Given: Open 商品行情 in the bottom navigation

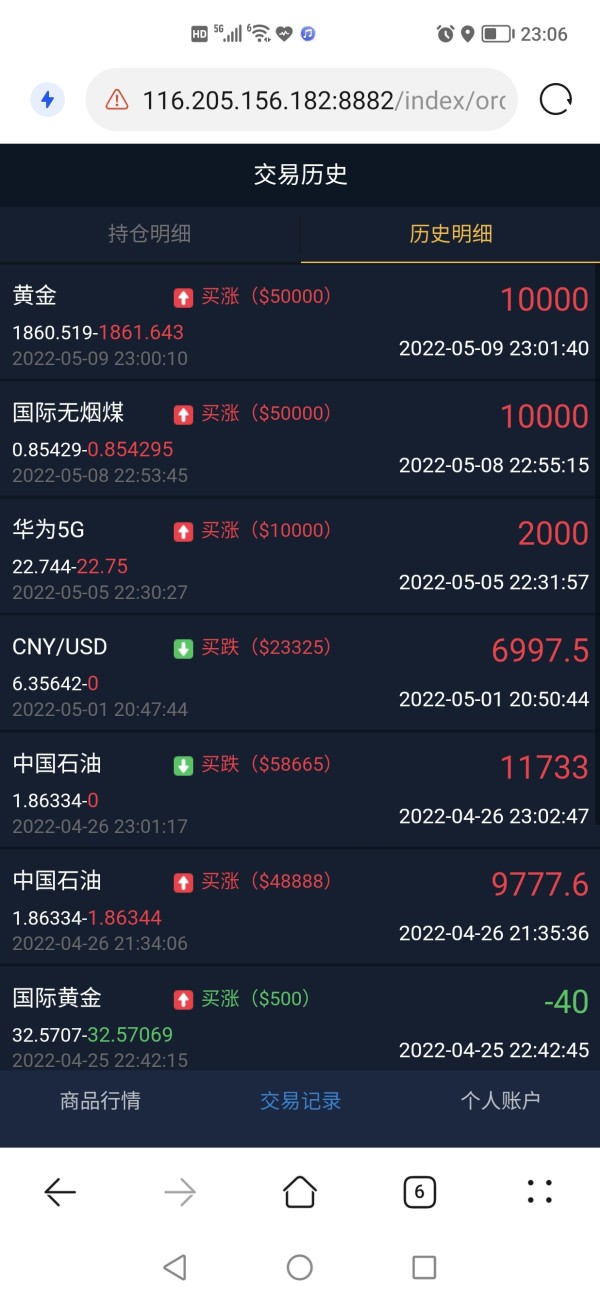Looking at the screenshot, I should coord(100,1101).
